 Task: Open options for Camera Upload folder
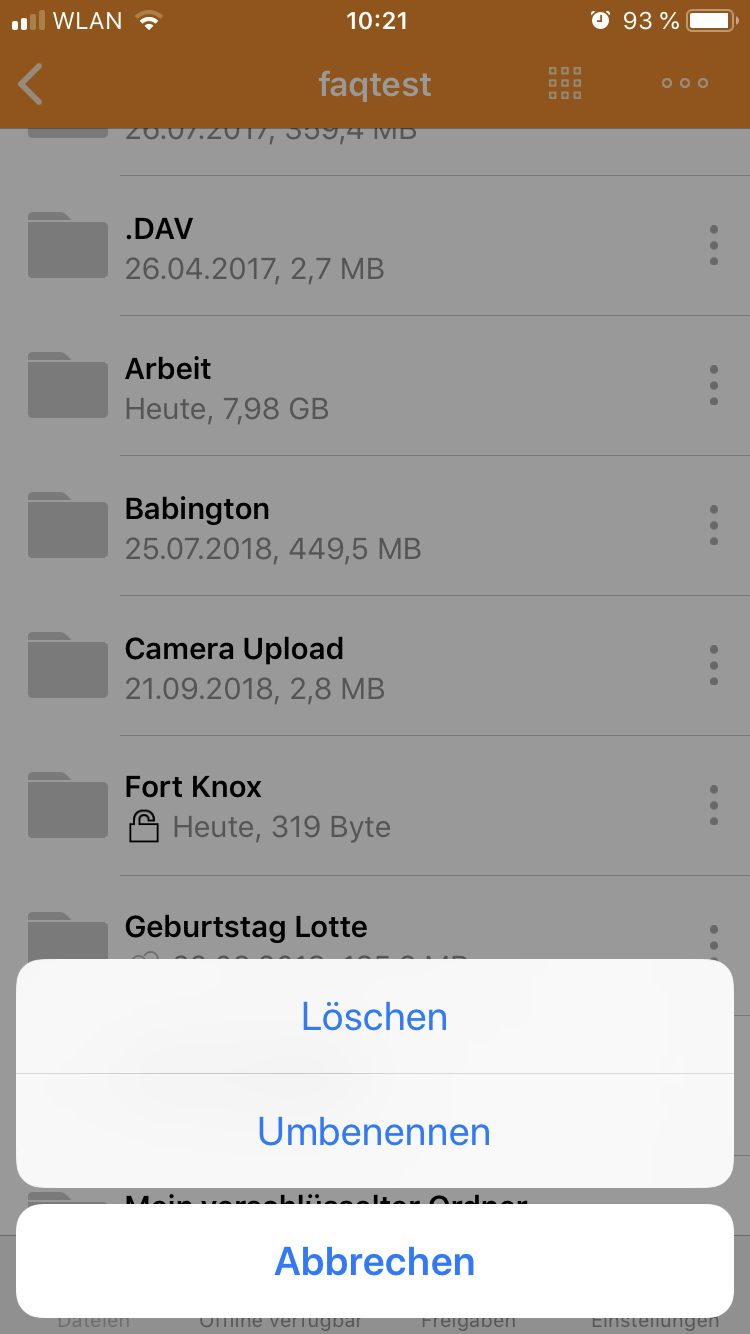(x=714, y=664)
